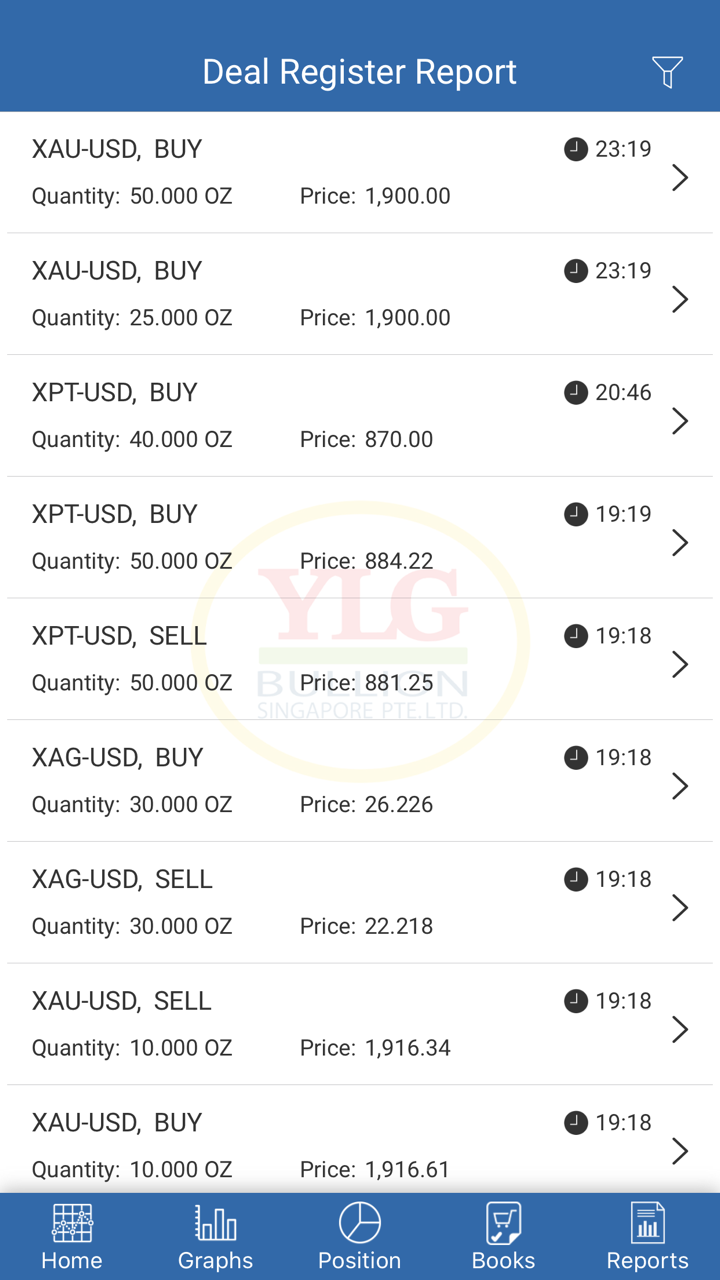This screenshot has height=1280, width=720.
Task: Open XPT-USD BUY deal priced 870.00
Action: [x=360, y=416]
